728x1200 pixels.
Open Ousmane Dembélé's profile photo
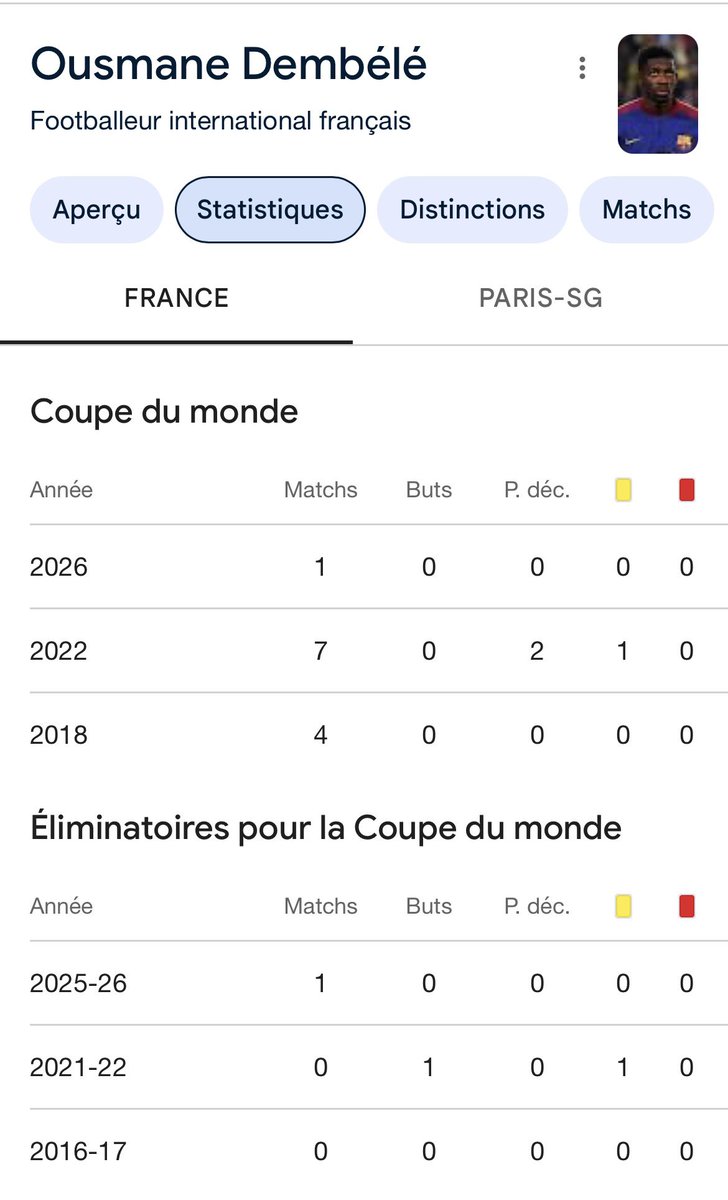pos(657,94)
